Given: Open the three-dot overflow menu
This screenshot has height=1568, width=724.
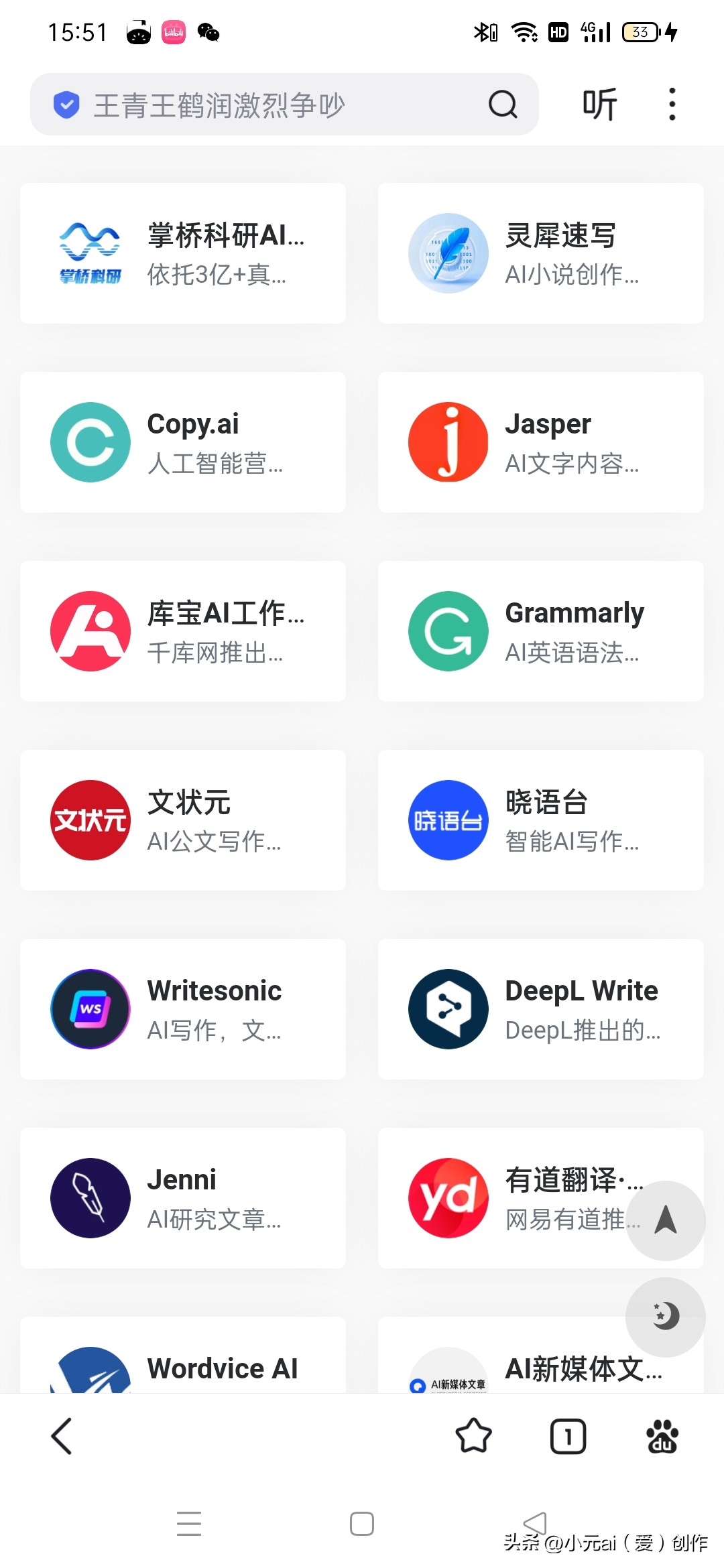Looking at the screenshot, I should click(672, 105).
